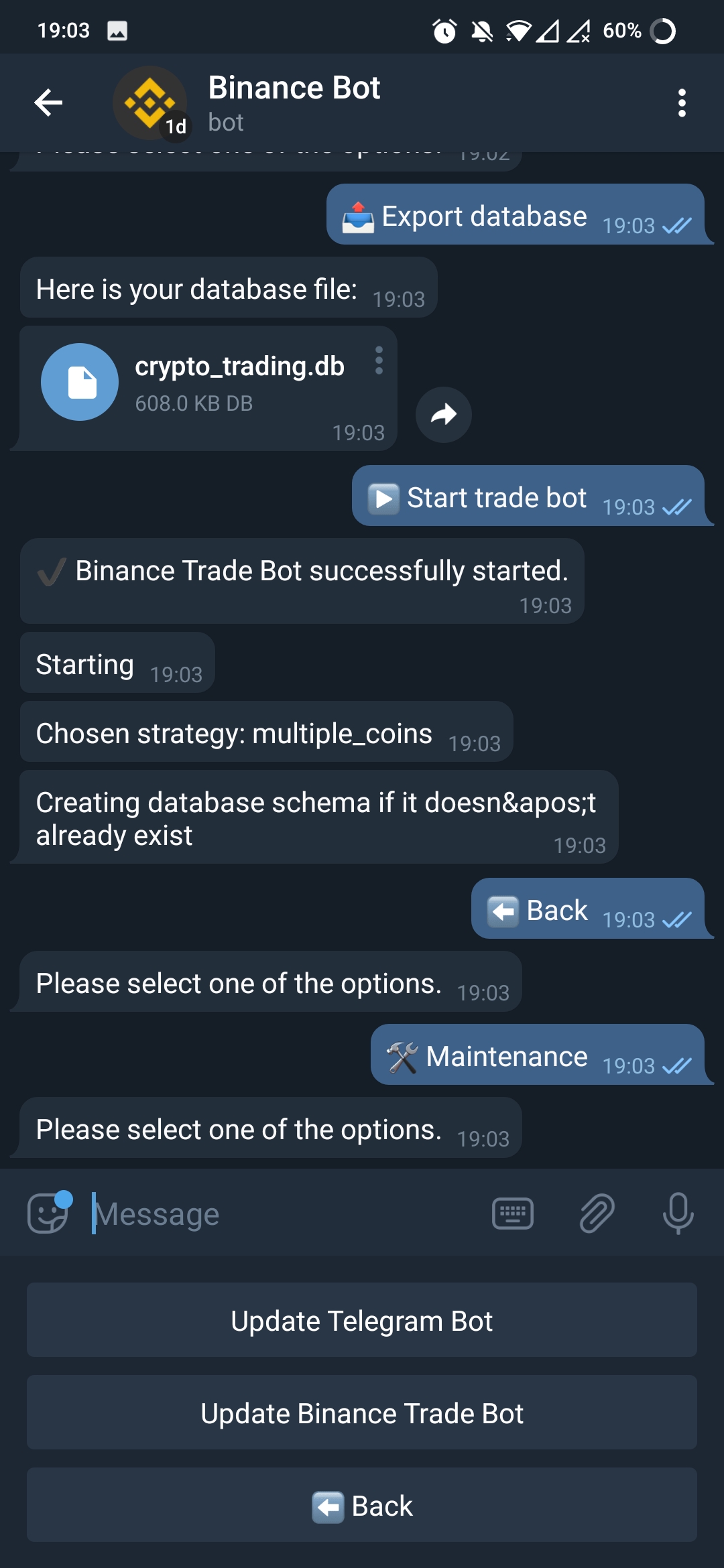Viewport: 724px width, 1568px height.
Task: Download the crypto_trading.db file
Action: point(80,382)
